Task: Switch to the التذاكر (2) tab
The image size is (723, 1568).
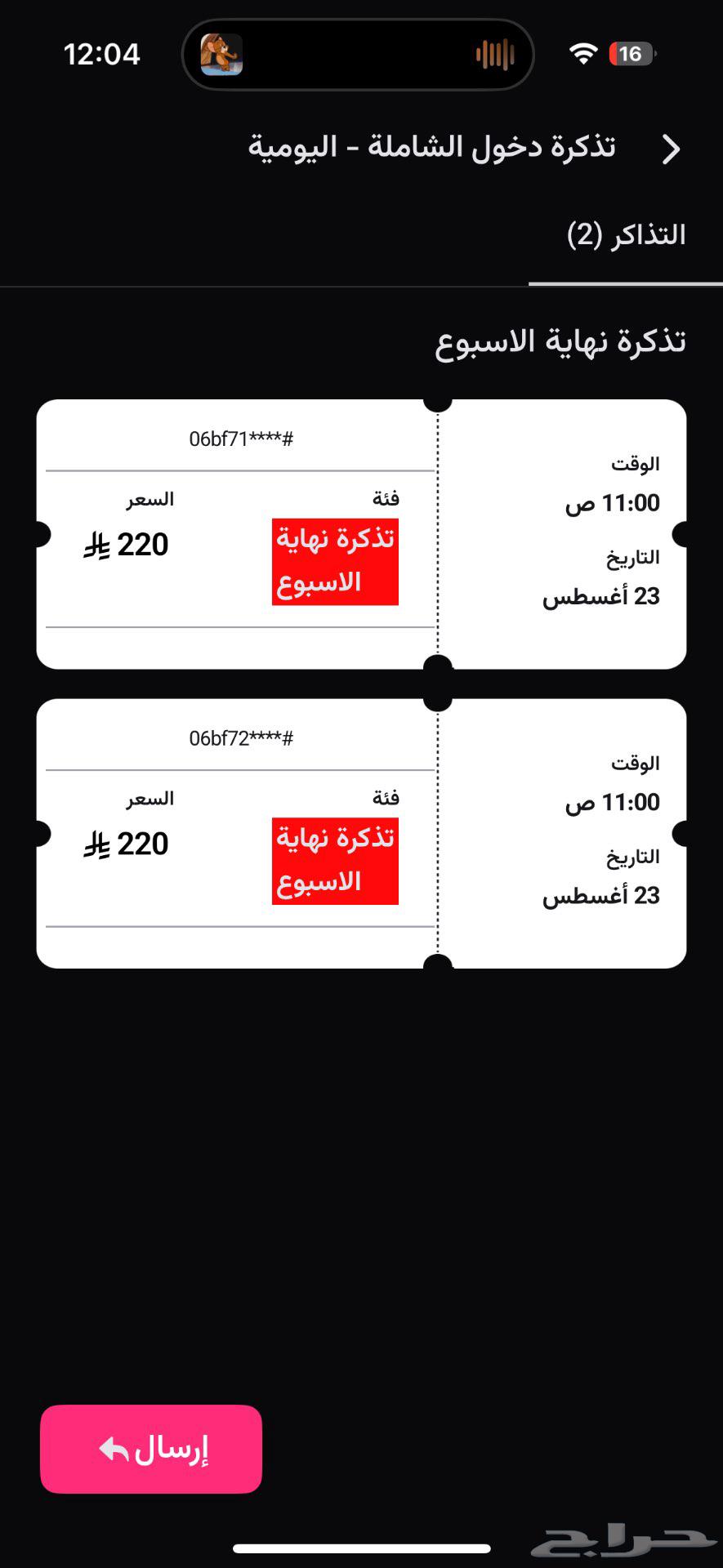Action: [627, 235]
